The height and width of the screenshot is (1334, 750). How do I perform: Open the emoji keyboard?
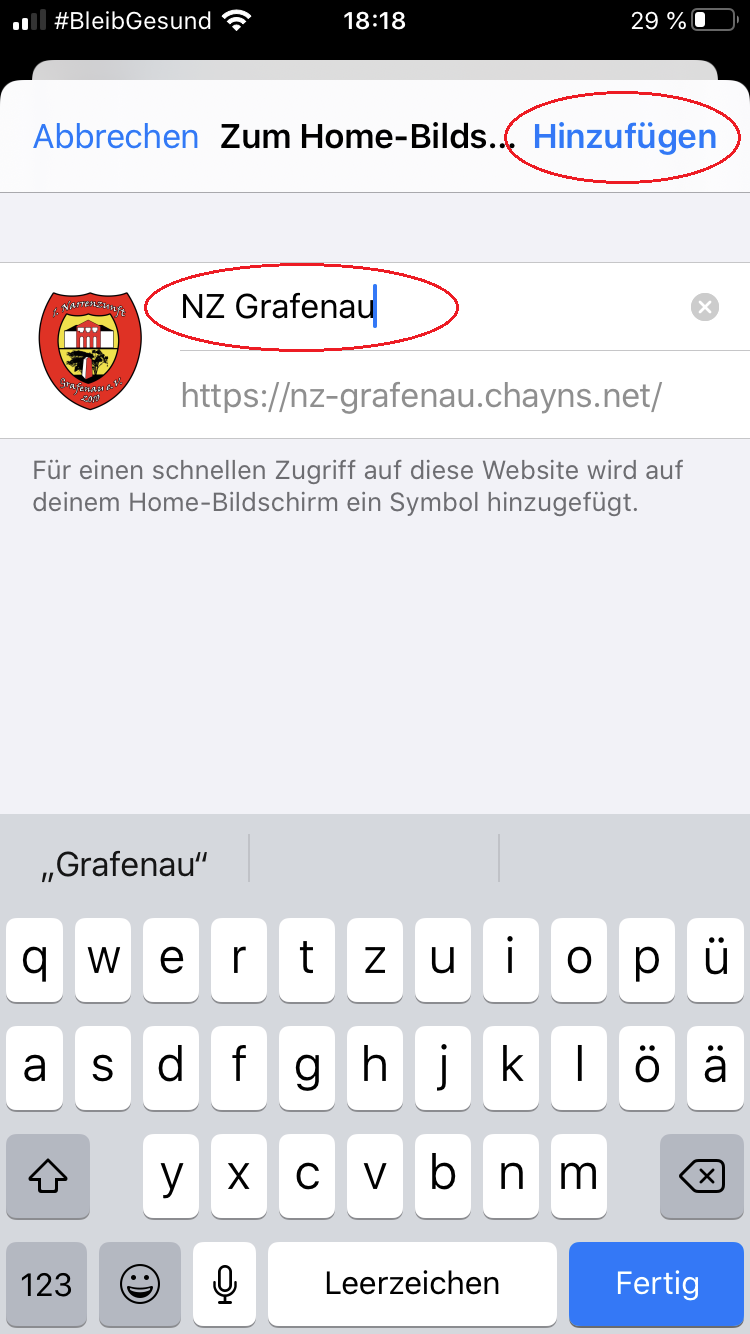(140, 1283)
